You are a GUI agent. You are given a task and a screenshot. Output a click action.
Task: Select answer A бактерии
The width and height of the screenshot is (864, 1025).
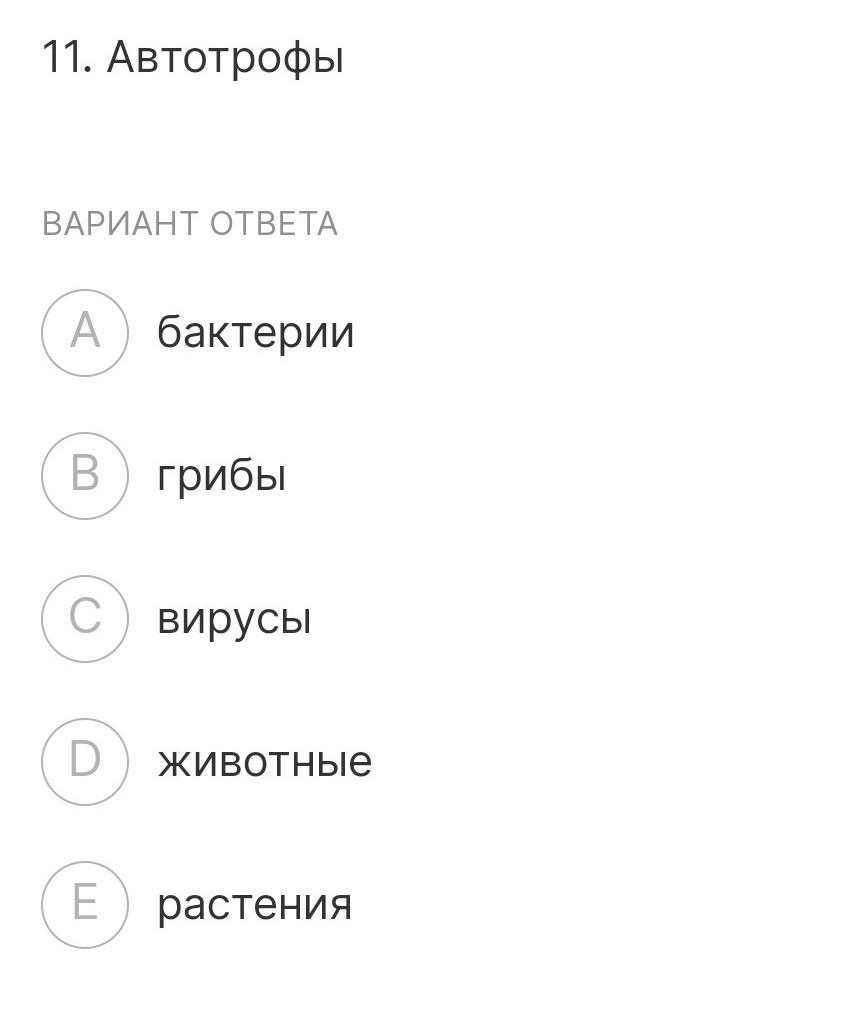tap(85, 333)
